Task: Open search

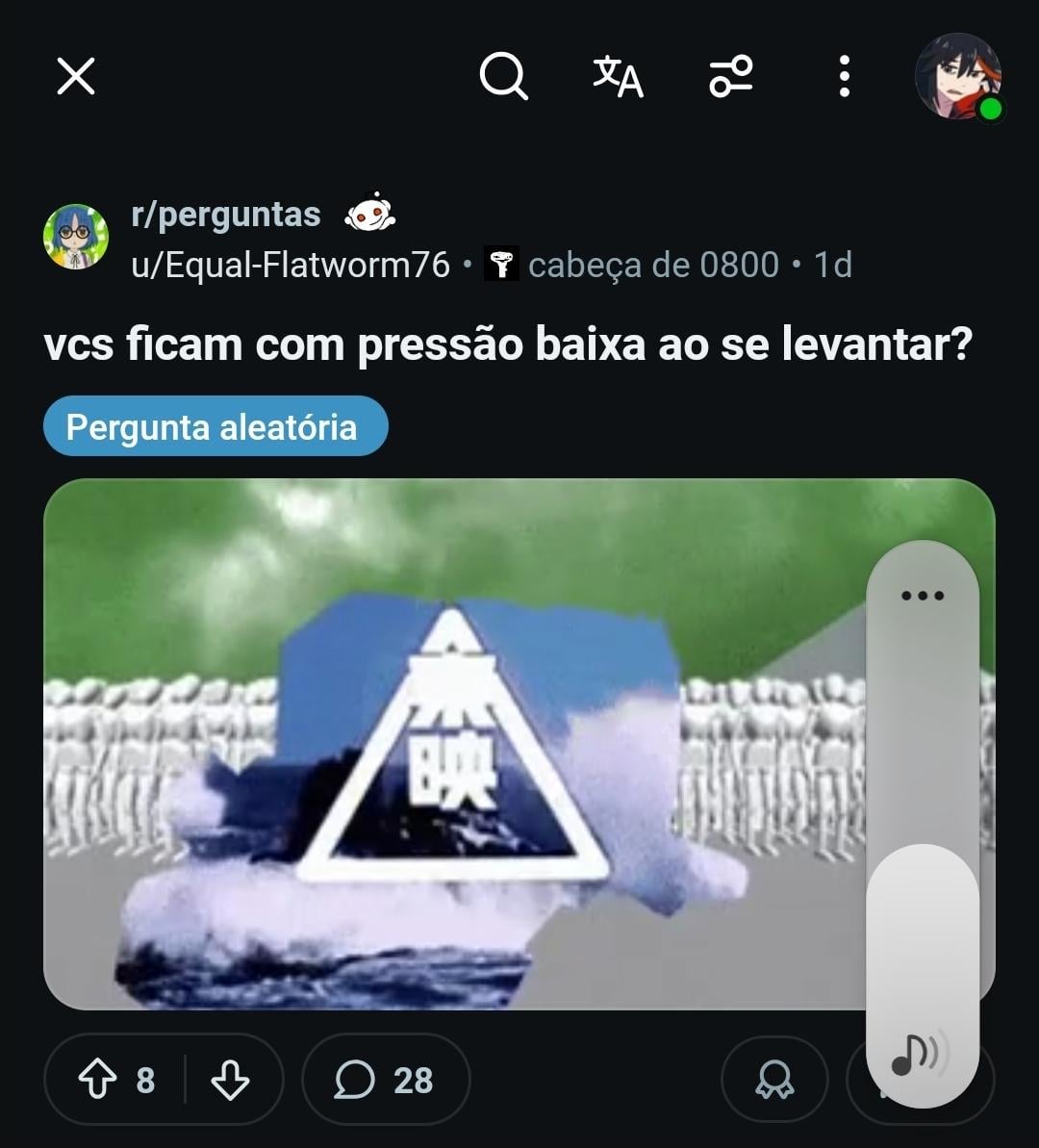Action: [503, 76]
